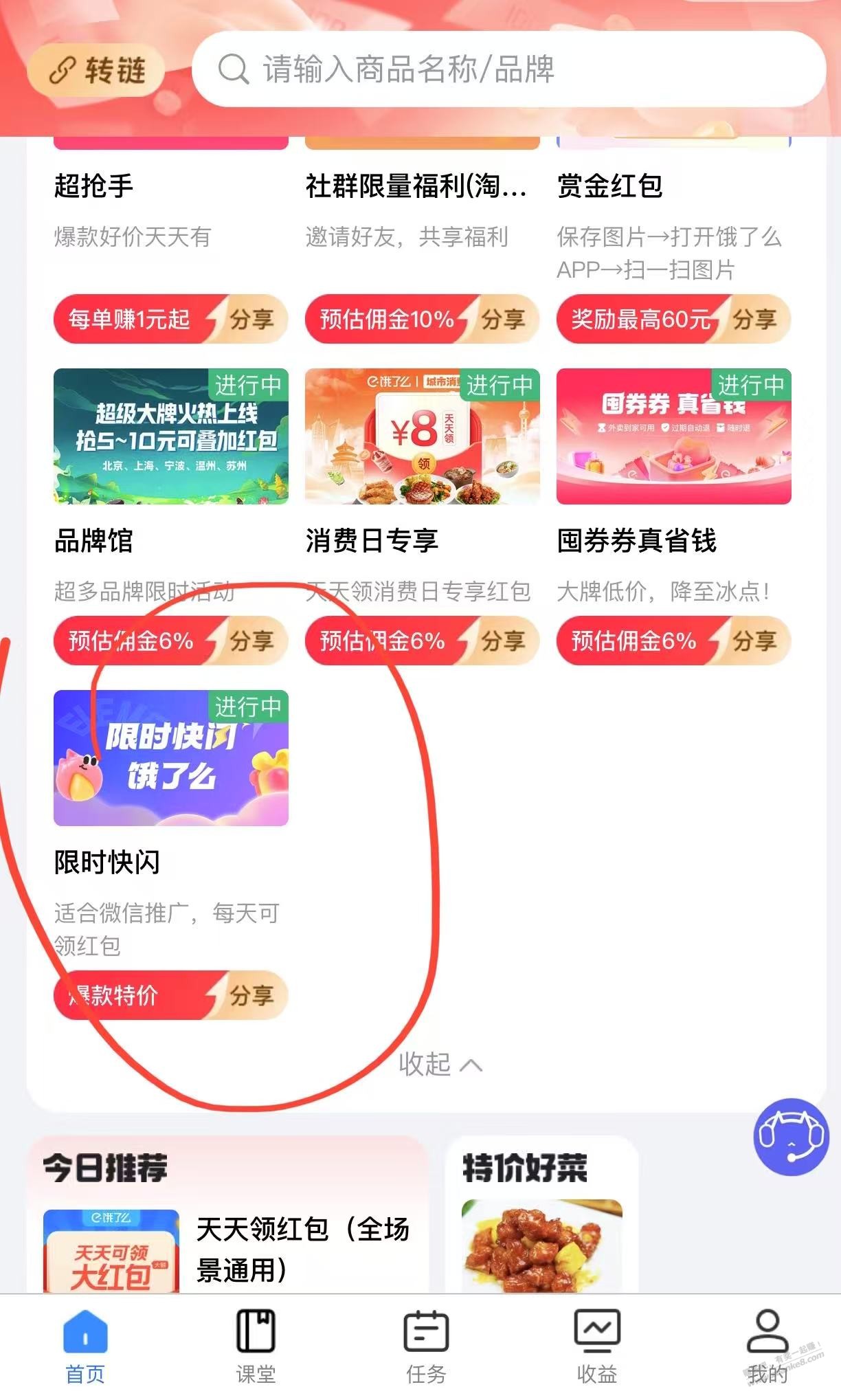Share the 社群限量福利 activity
The width and height of the screenshot is (841, 1400).
pyautogui.click(x=503, y=319)
